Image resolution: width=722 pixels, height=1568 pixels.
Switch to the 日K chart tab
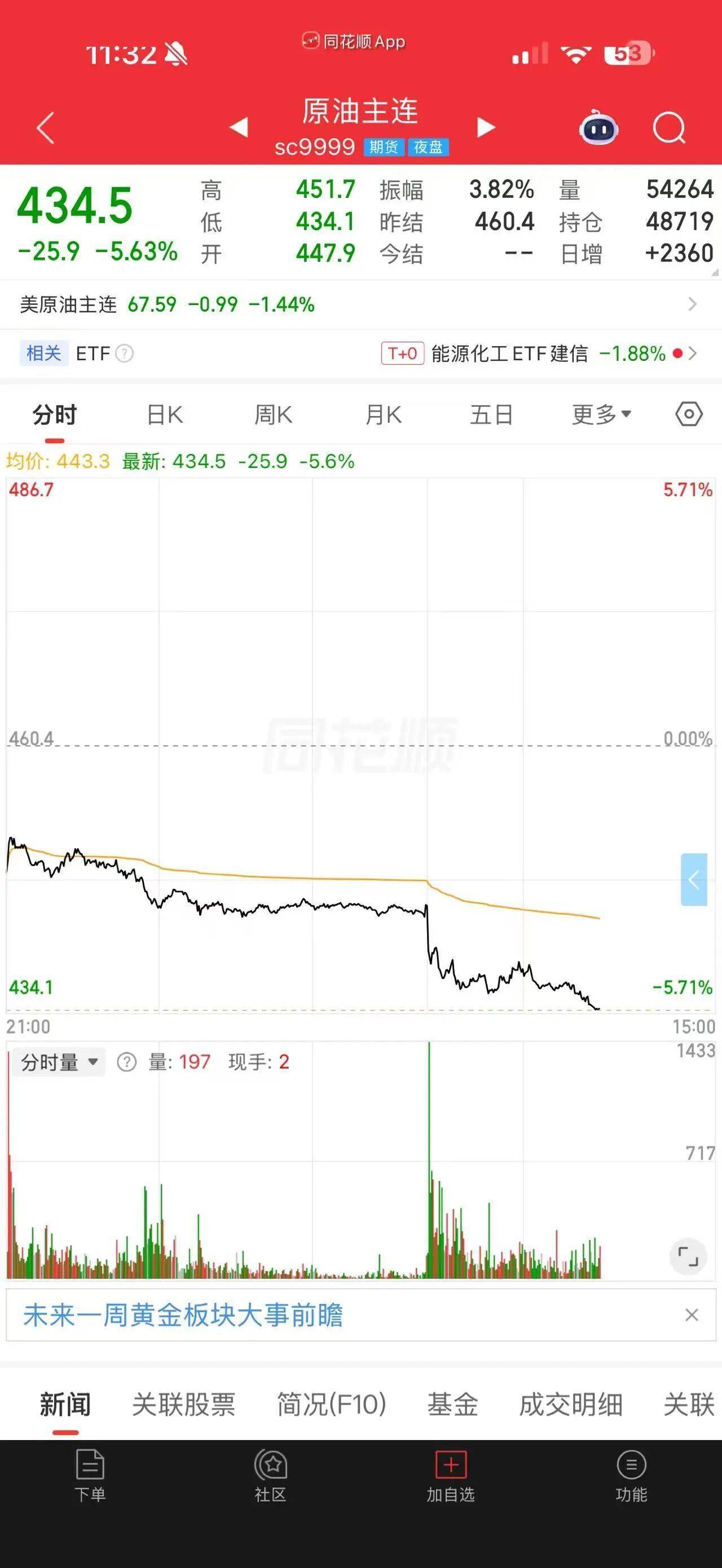click(x=165, y=415)
